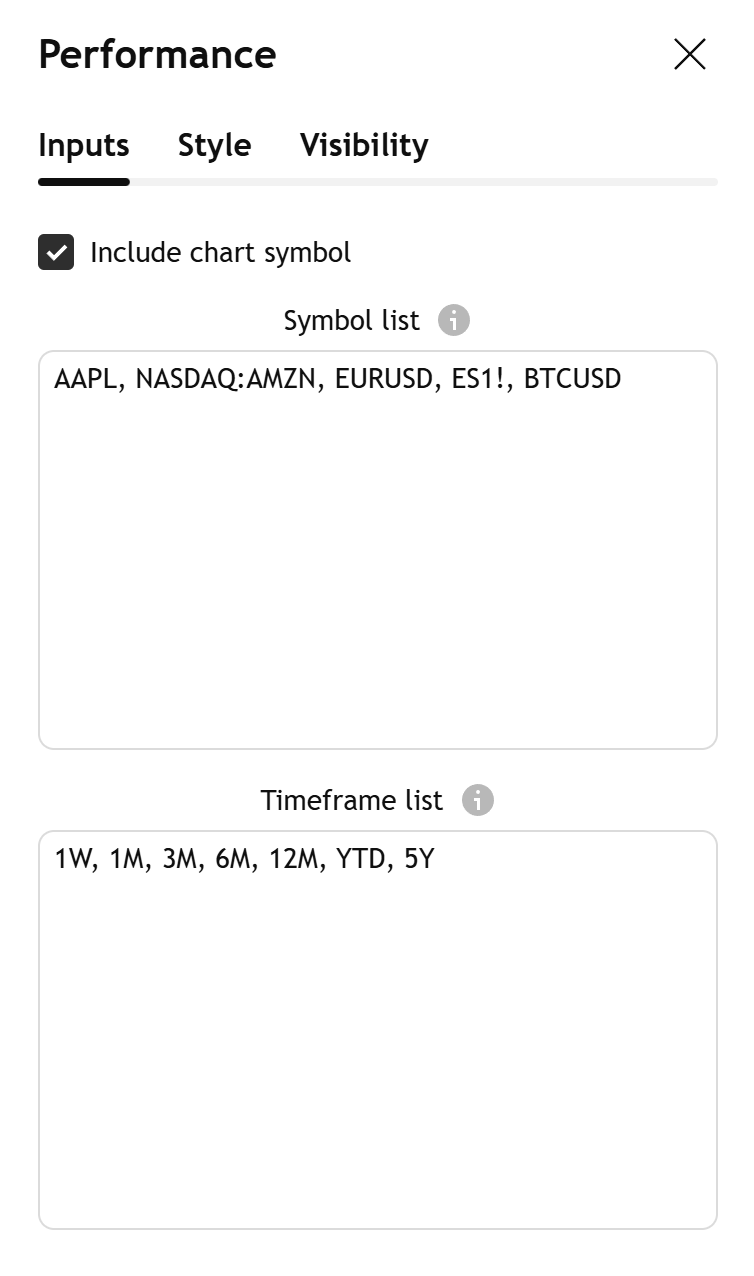Switch to the Style tab

[x=214, y=146]
